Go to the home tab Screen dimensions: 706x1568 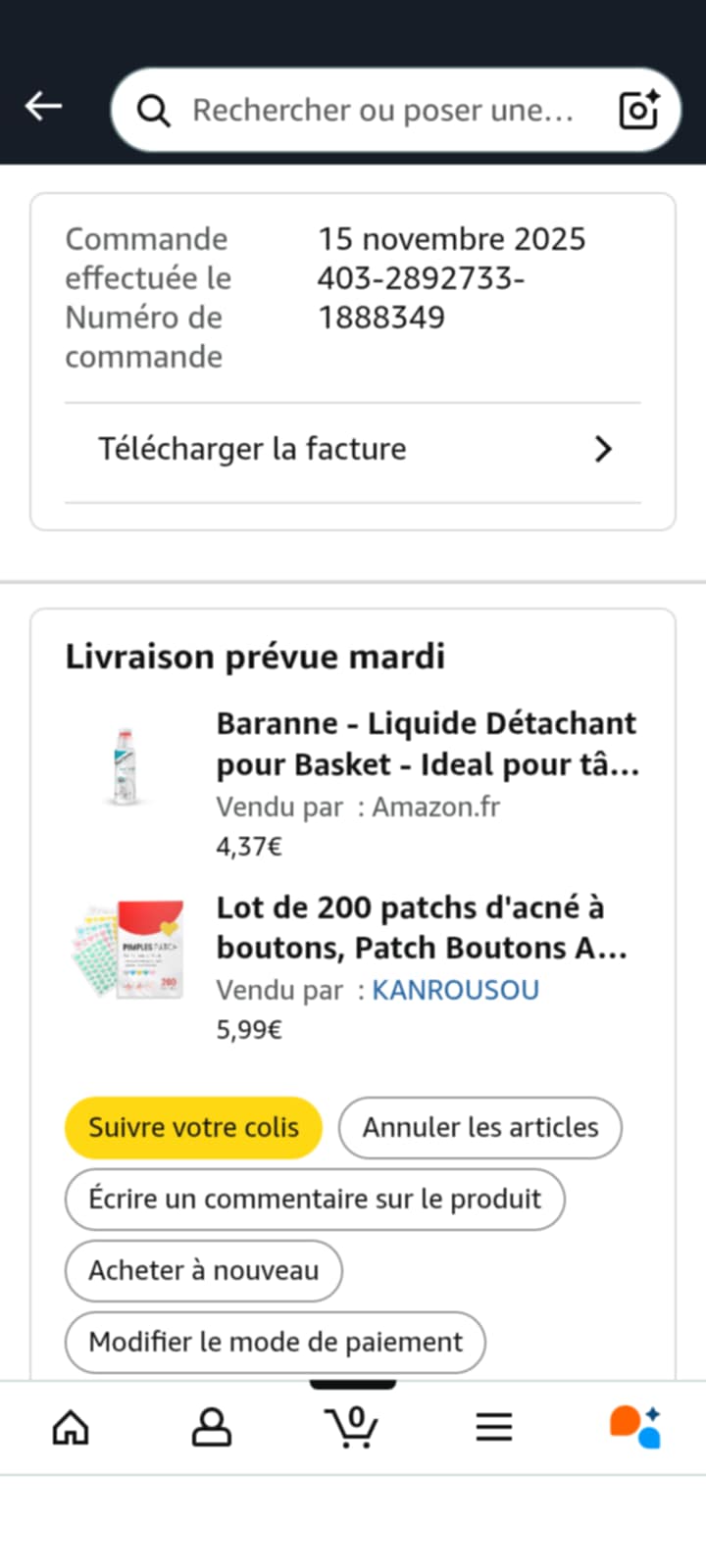click(x=71, y=1427)
